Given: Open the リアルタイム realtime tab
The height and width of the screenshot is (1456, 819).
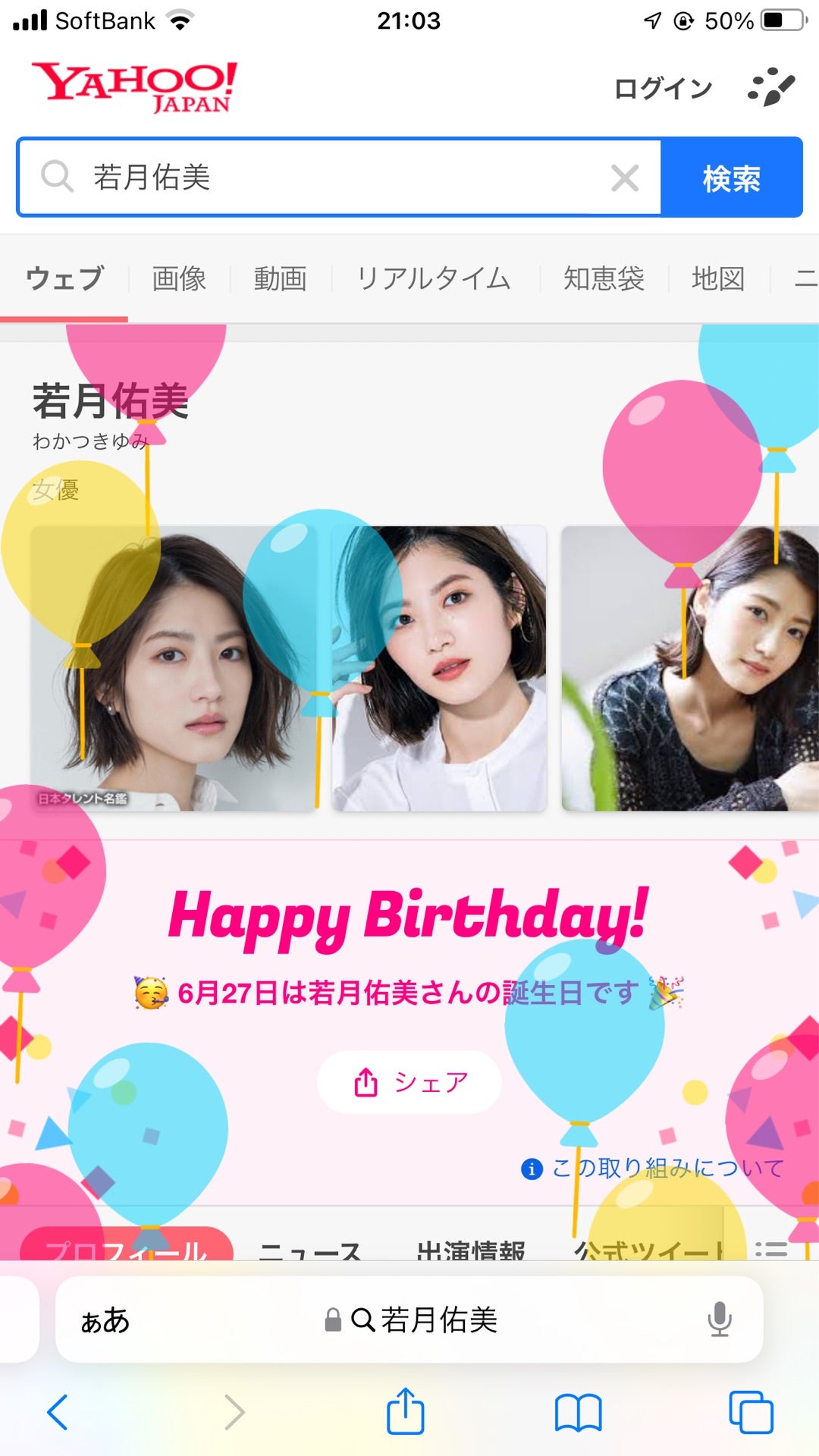Looking at the screenshot, I should click(433, 279).
